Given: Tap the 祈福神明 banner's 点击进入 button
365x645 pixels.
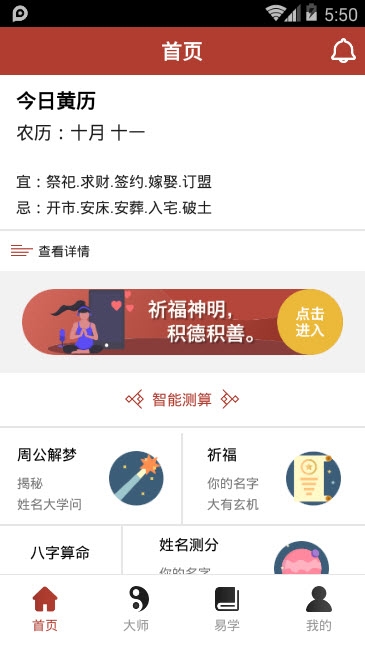Looking at the screenshot, I should pyautogui.click(x=309, y=322).
